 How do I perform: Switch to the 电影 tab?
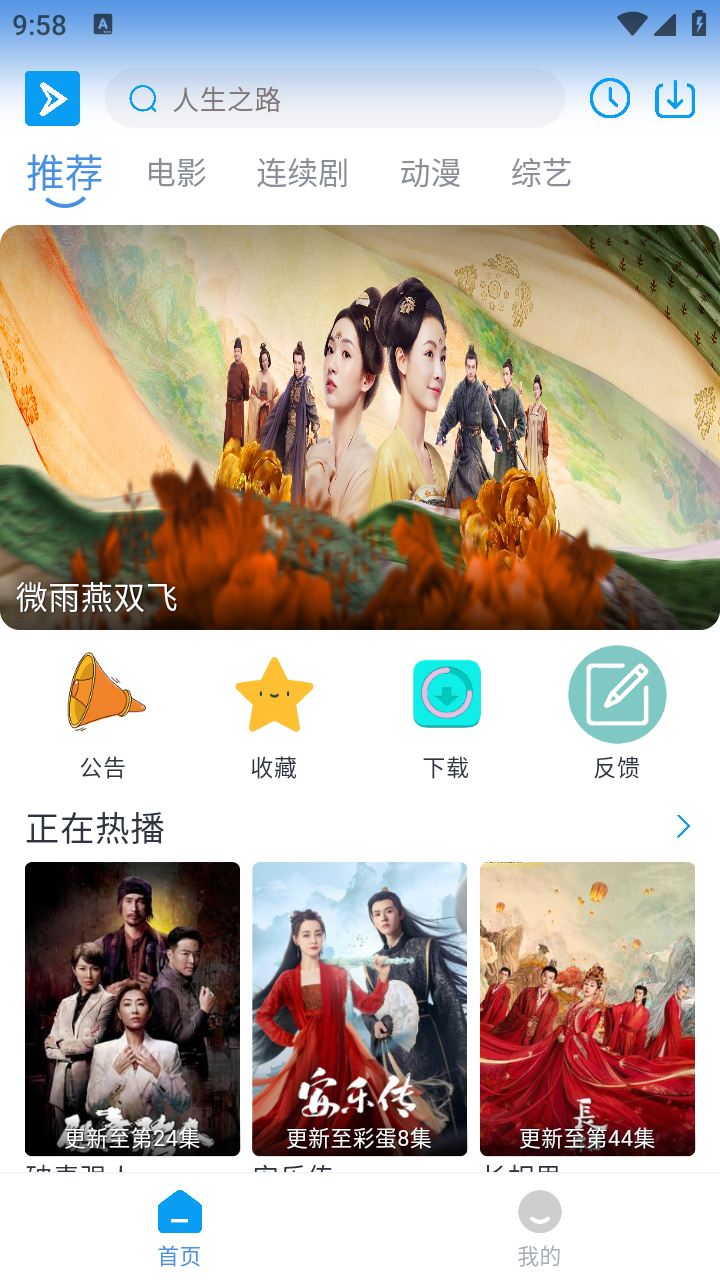coord(176,174)
